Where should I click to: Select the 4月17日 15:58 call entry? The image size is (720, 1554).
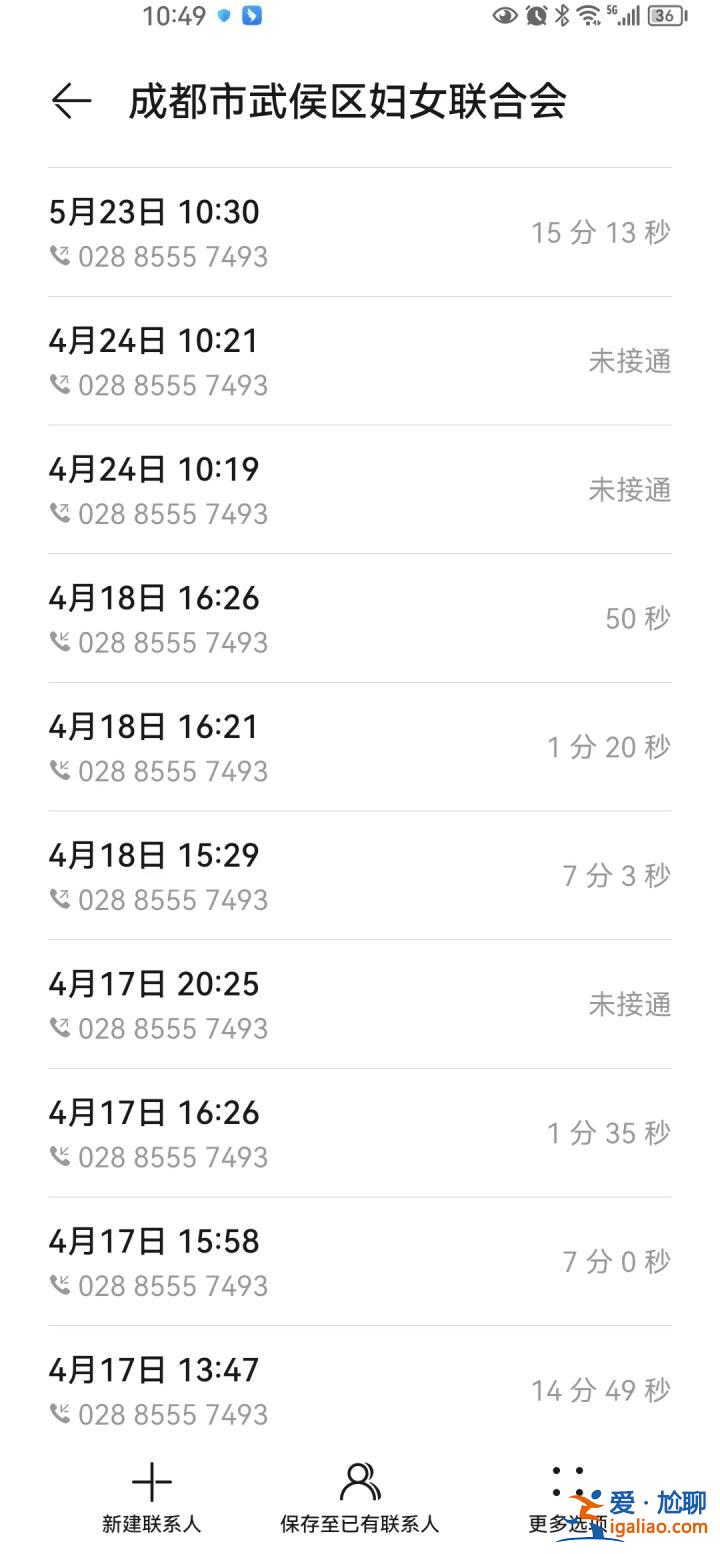360,1262
